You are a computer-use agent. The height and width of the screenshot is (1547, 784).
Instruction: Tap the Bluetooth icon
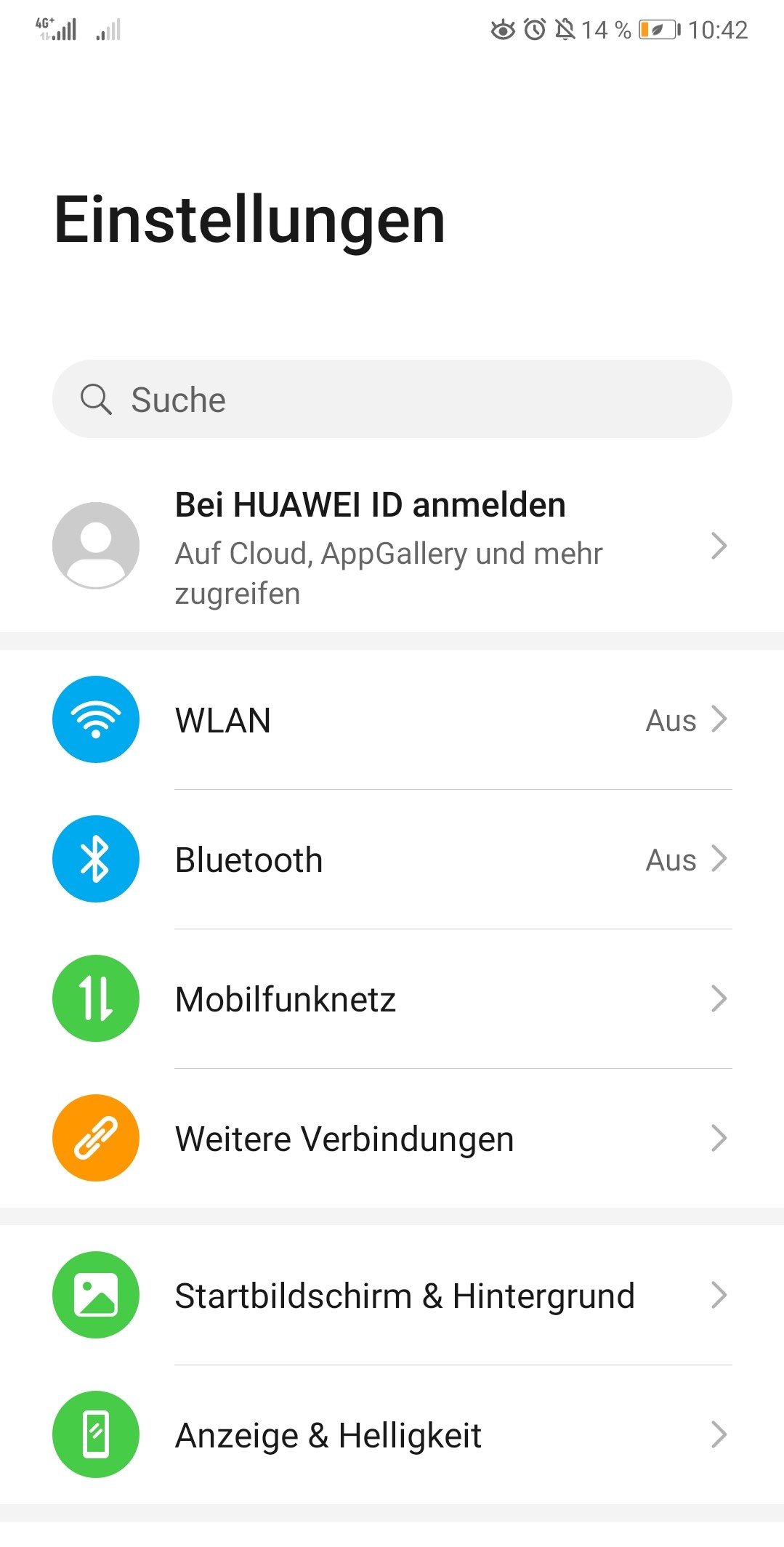pos(95,859)
